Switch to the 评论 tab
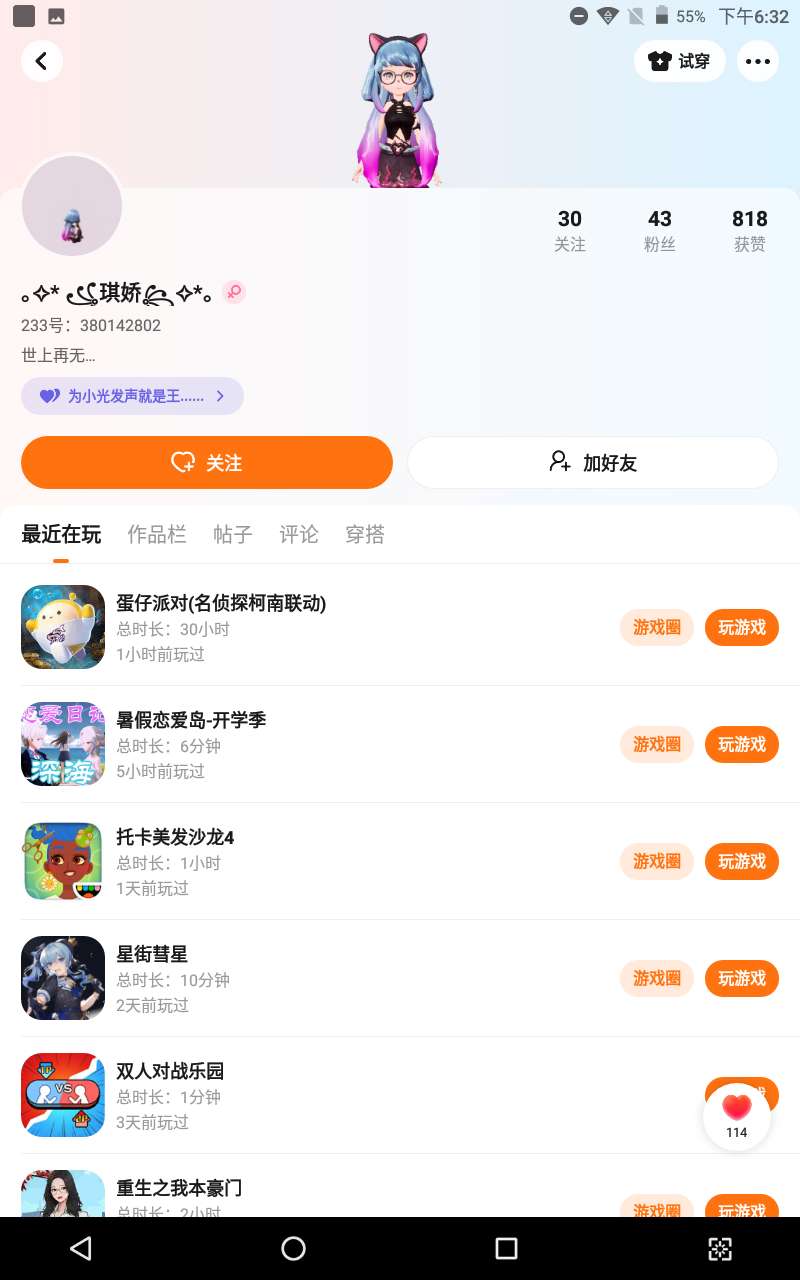 (x=299, y=534)
